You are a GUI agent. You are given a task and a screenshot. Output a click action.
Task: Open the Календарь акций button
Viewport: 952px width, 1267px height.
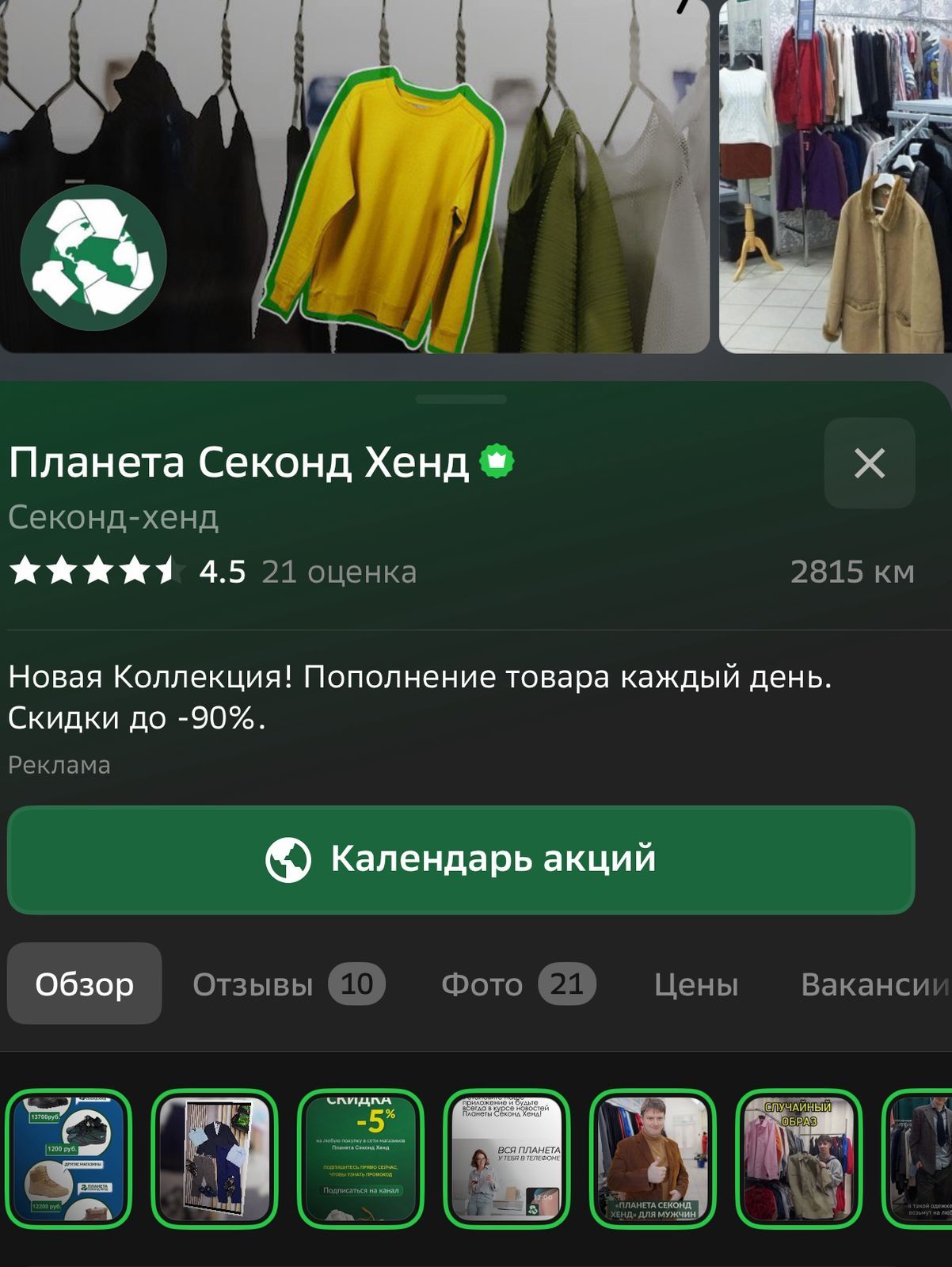[x=461, y=859]
